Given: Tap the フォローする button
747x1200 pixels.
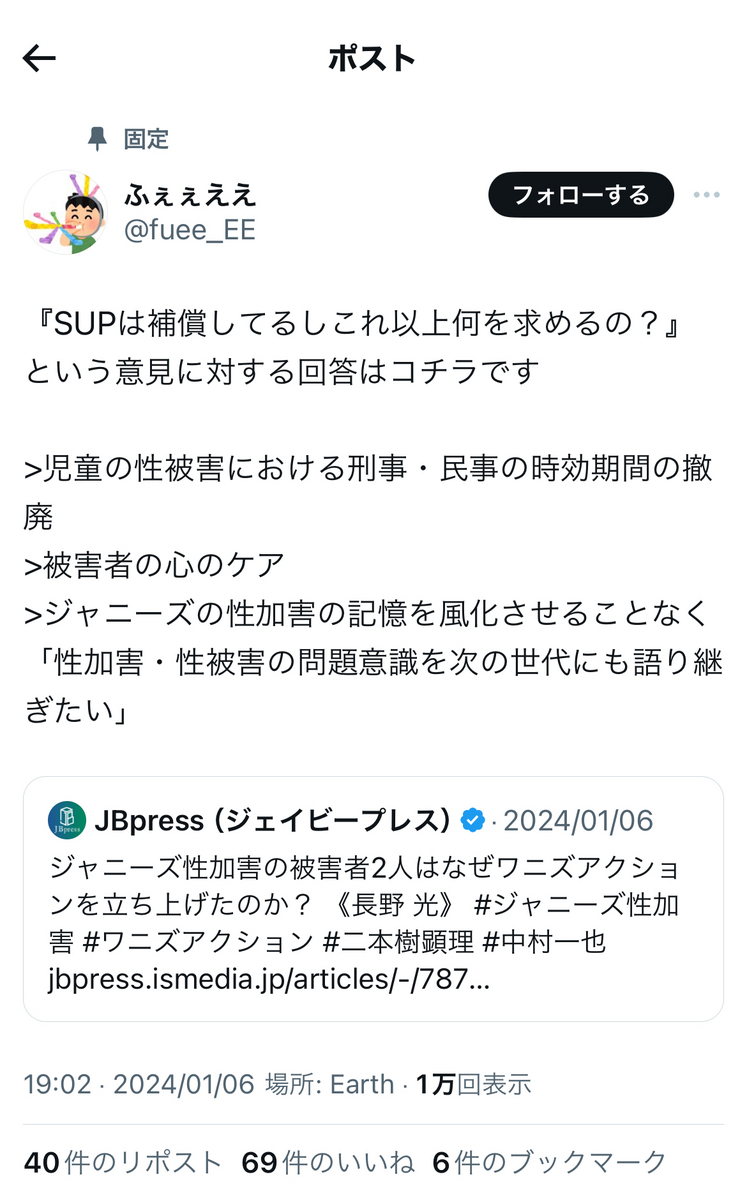Looking at the screenshot, I should tap(581, 195).
